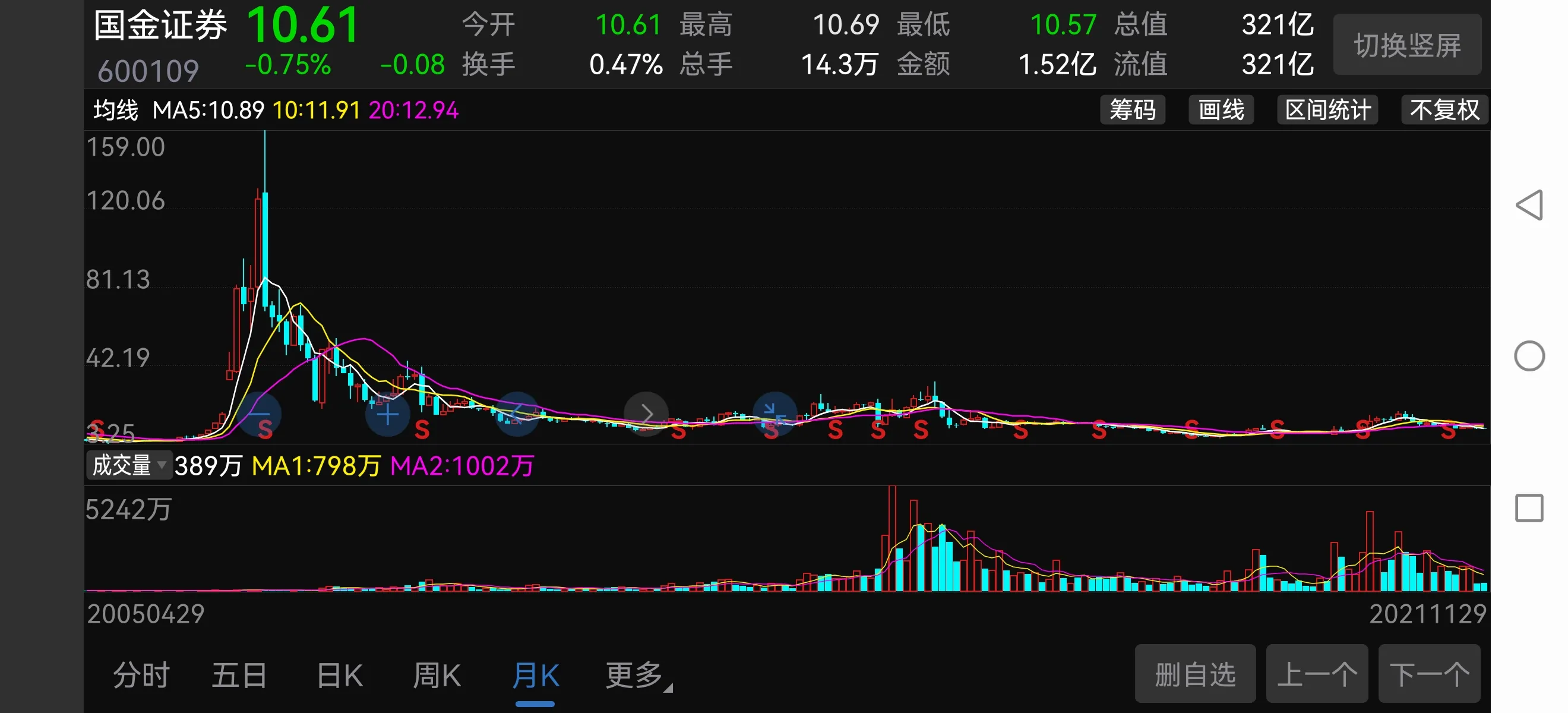
Task: Switch to portrait mode via 切换竖屏
Action: [1406, 45]
